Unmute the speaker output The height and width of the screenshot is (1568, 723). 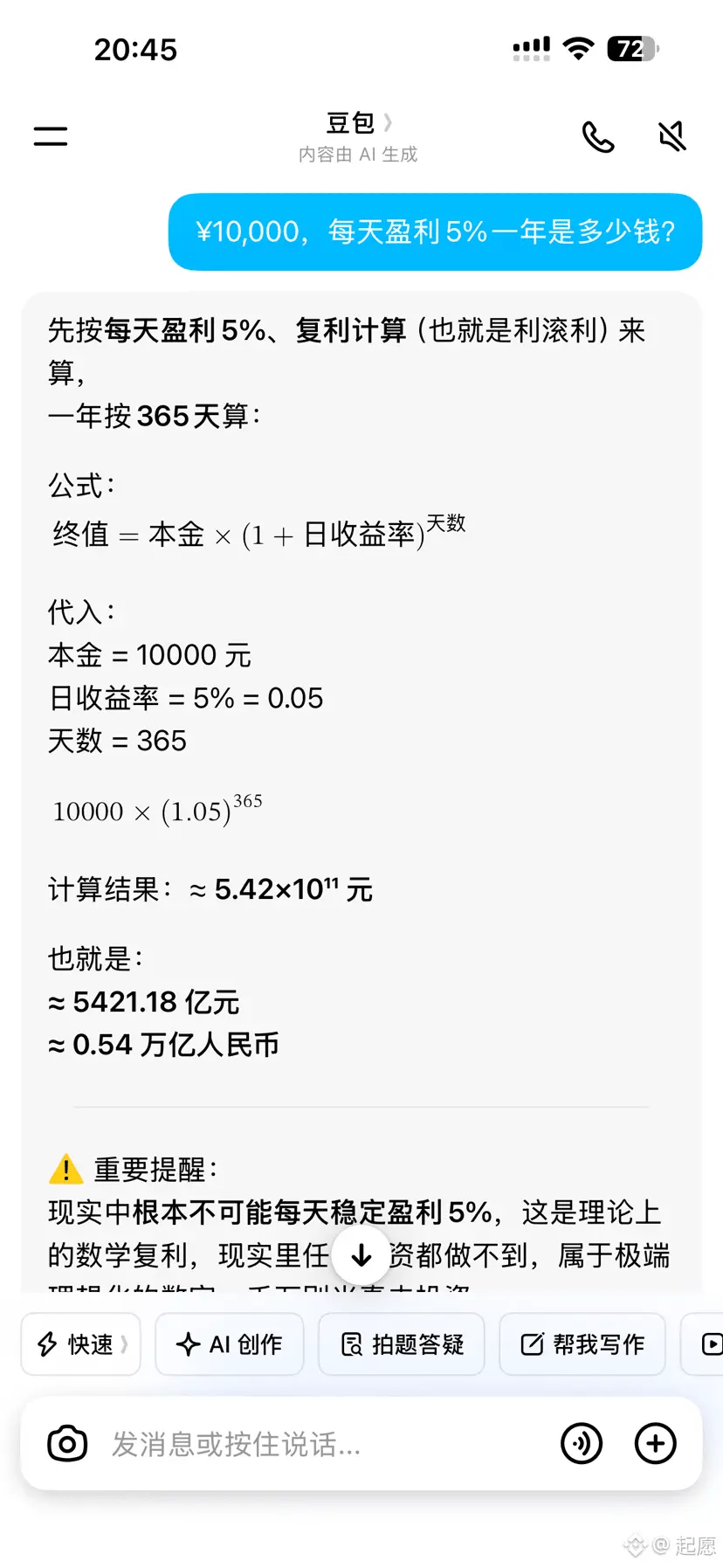pos(671,136)
